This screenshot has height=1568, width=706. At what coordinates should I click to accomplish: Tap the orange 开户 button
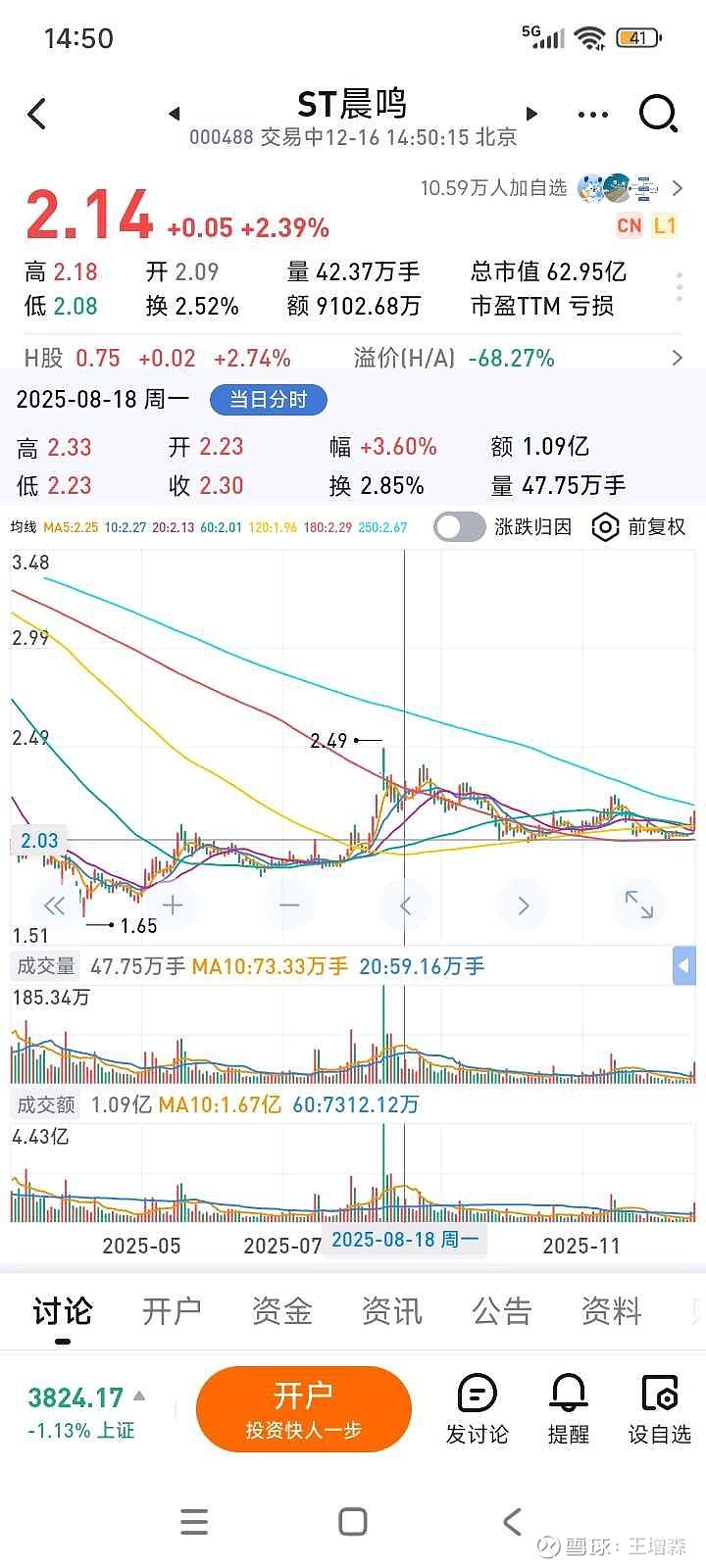pyautogui.click(x=303, y=1409)
